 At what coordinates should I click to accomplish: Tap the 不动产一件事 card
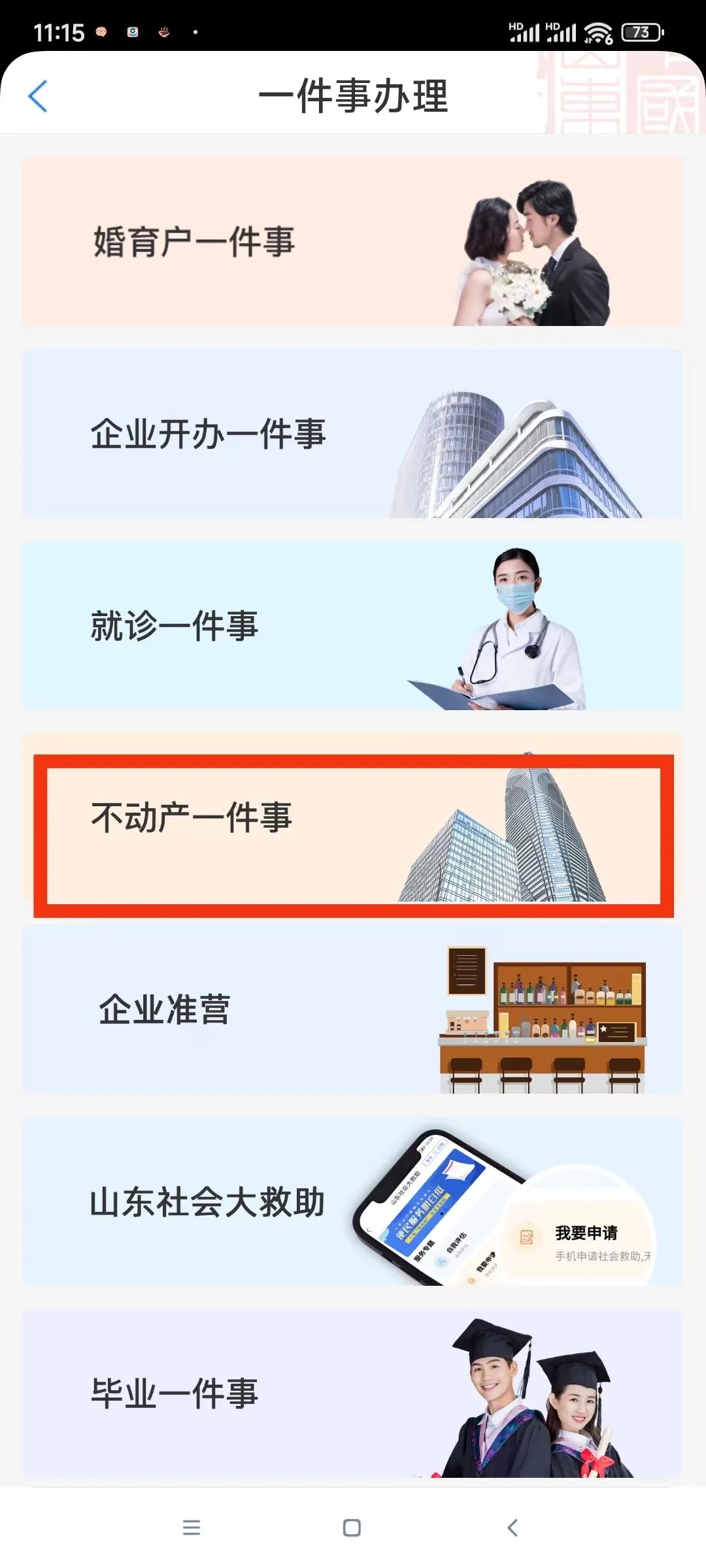pos(353,818)
